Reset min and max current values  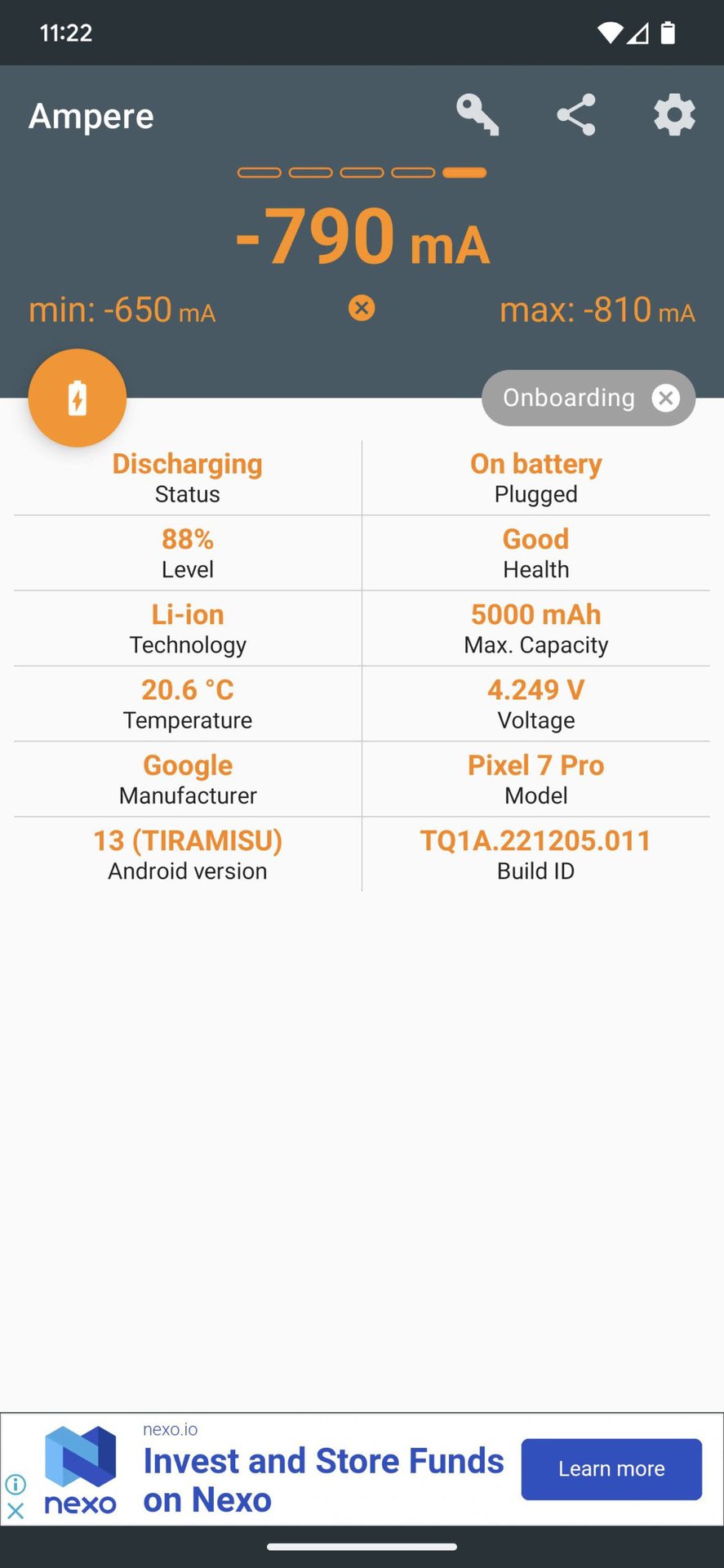(362, 308)
